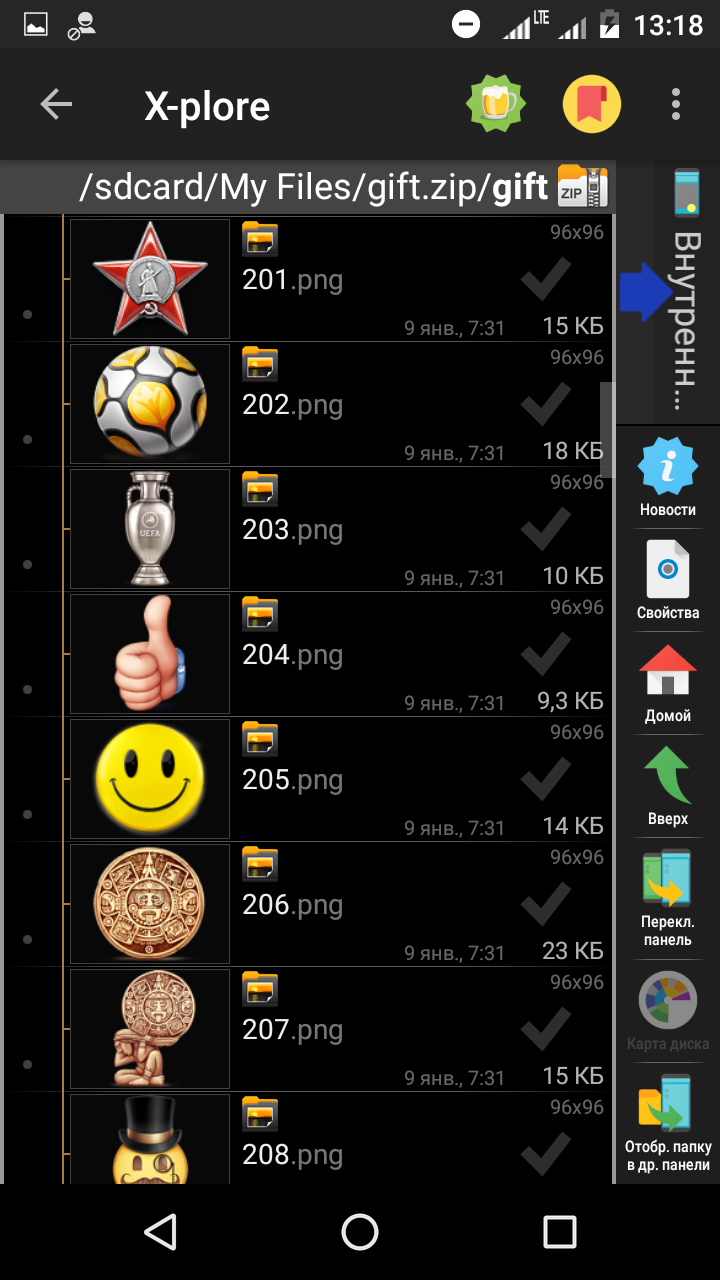
Task: Open the bookmarks icon
Action: point(592,104)
